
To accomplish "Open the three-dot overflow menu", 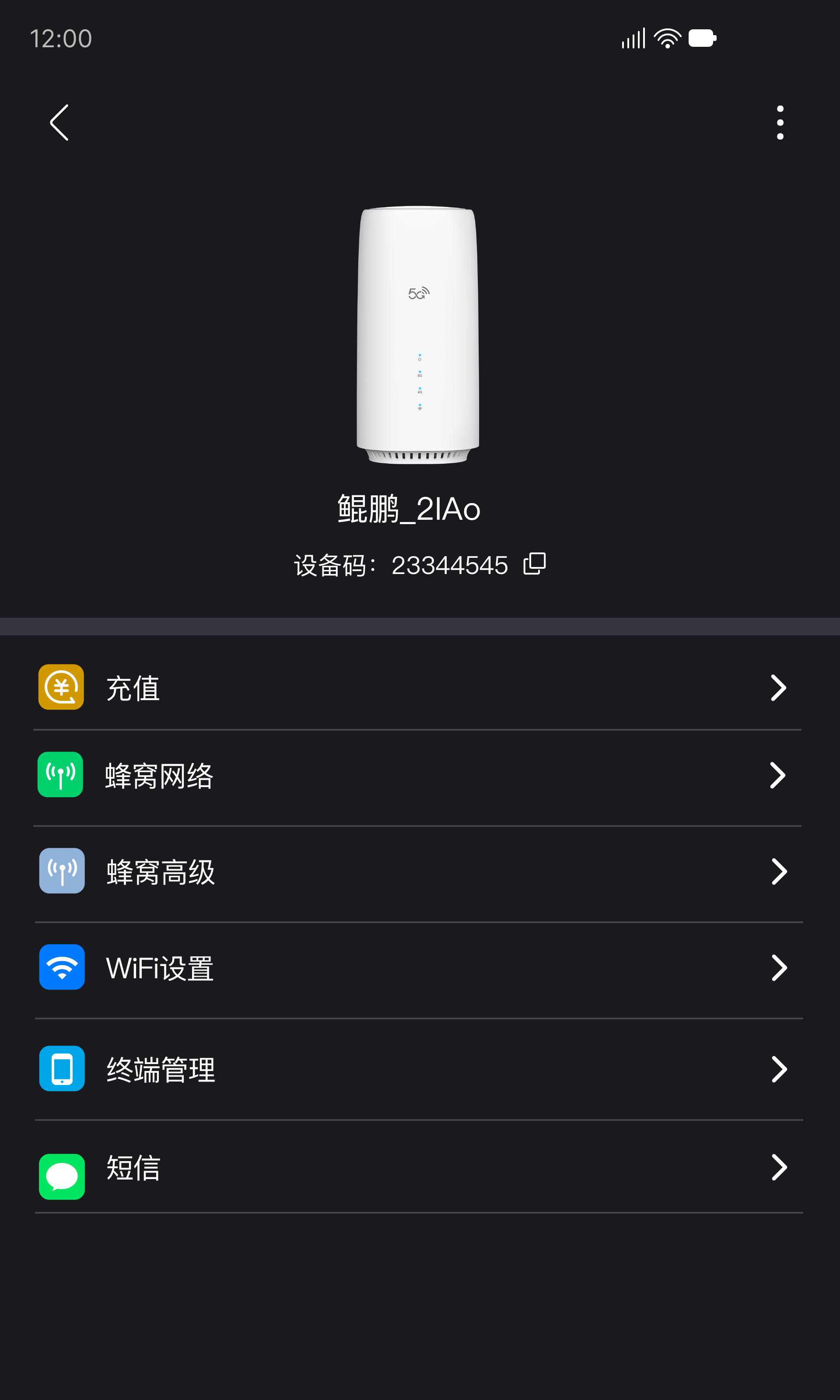I will click(x=780, y=122).
